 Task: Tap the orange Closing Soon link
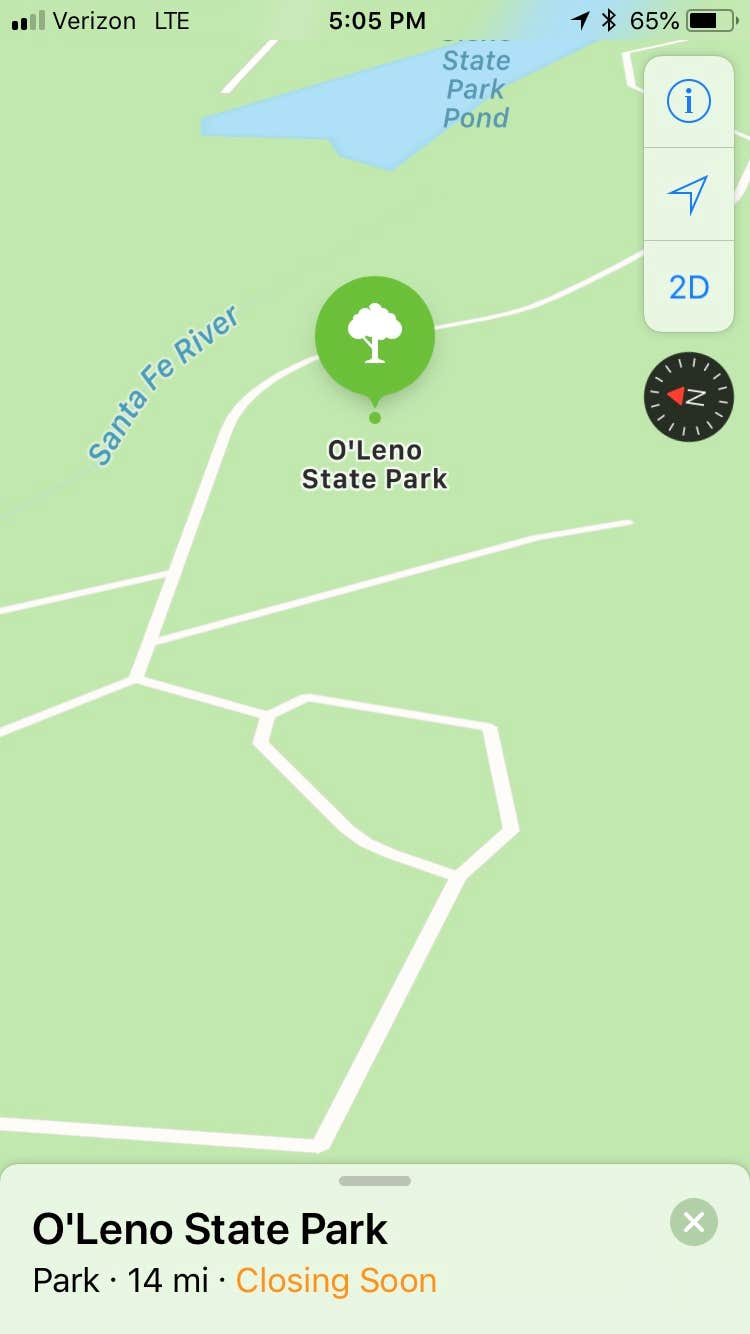(335, 1281)
